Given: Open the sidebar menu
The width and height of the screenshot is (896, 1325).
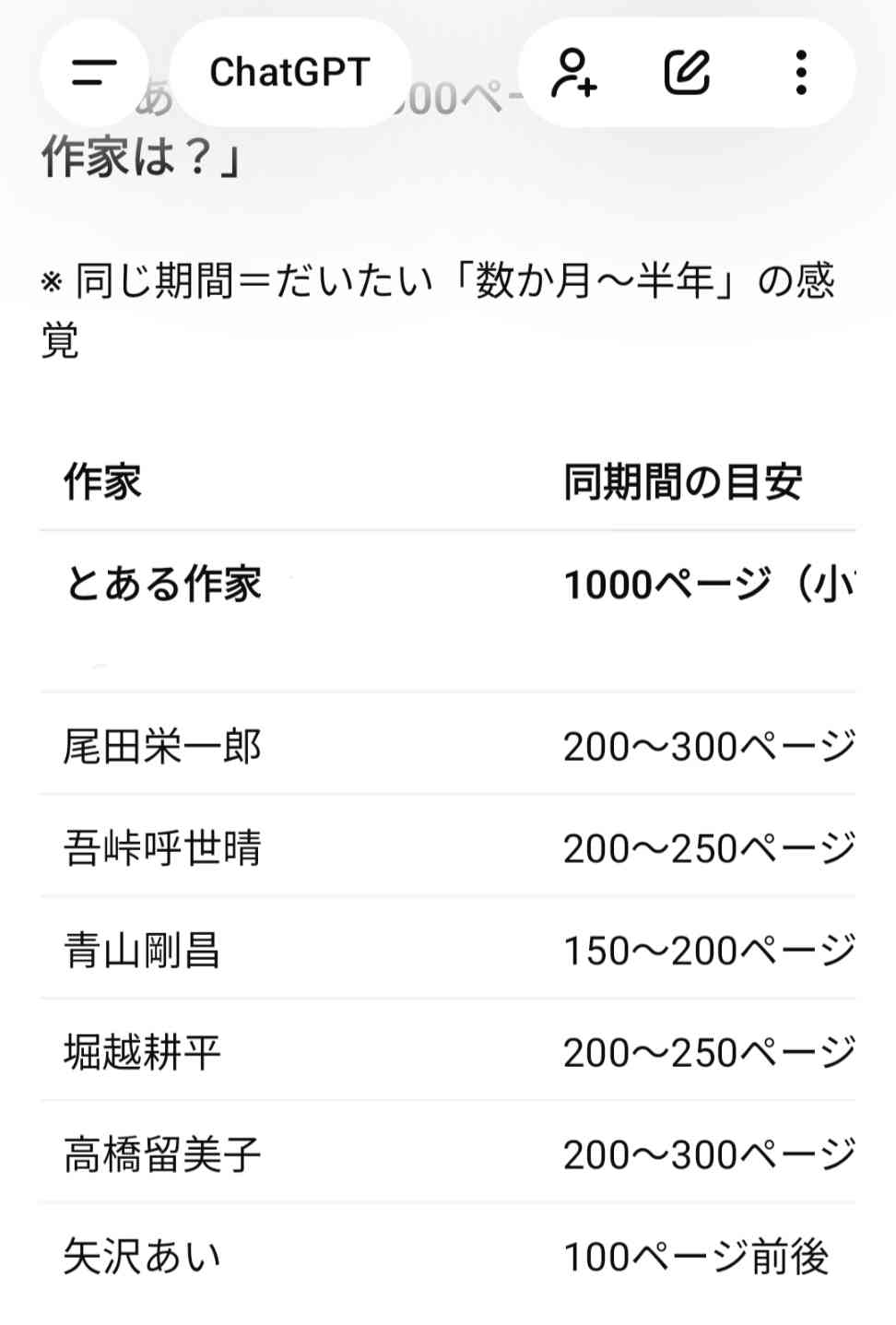Looking at the screenshot, I should (x=94, y=72).
